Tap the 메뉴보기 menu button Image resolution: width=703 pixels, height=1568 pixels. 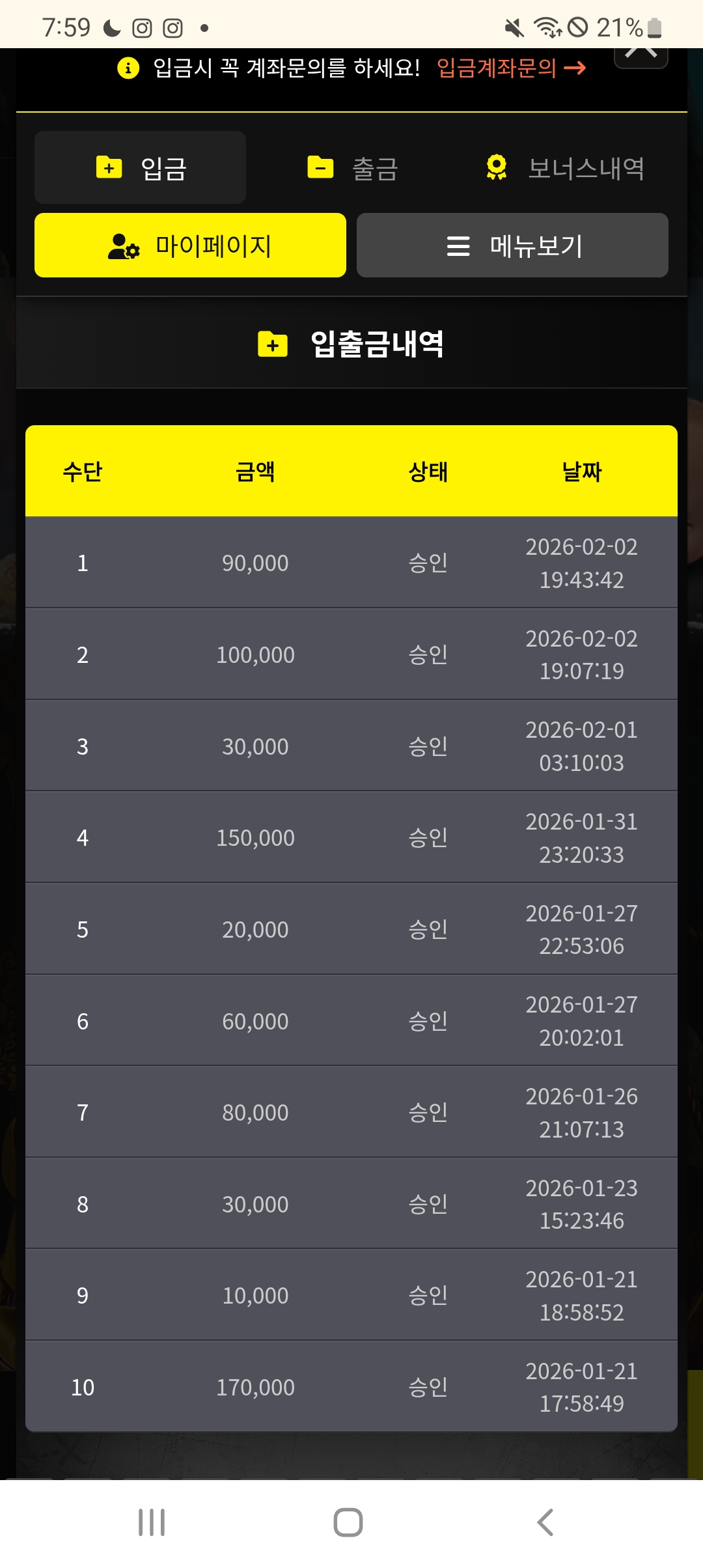click(x=512, y=245)
